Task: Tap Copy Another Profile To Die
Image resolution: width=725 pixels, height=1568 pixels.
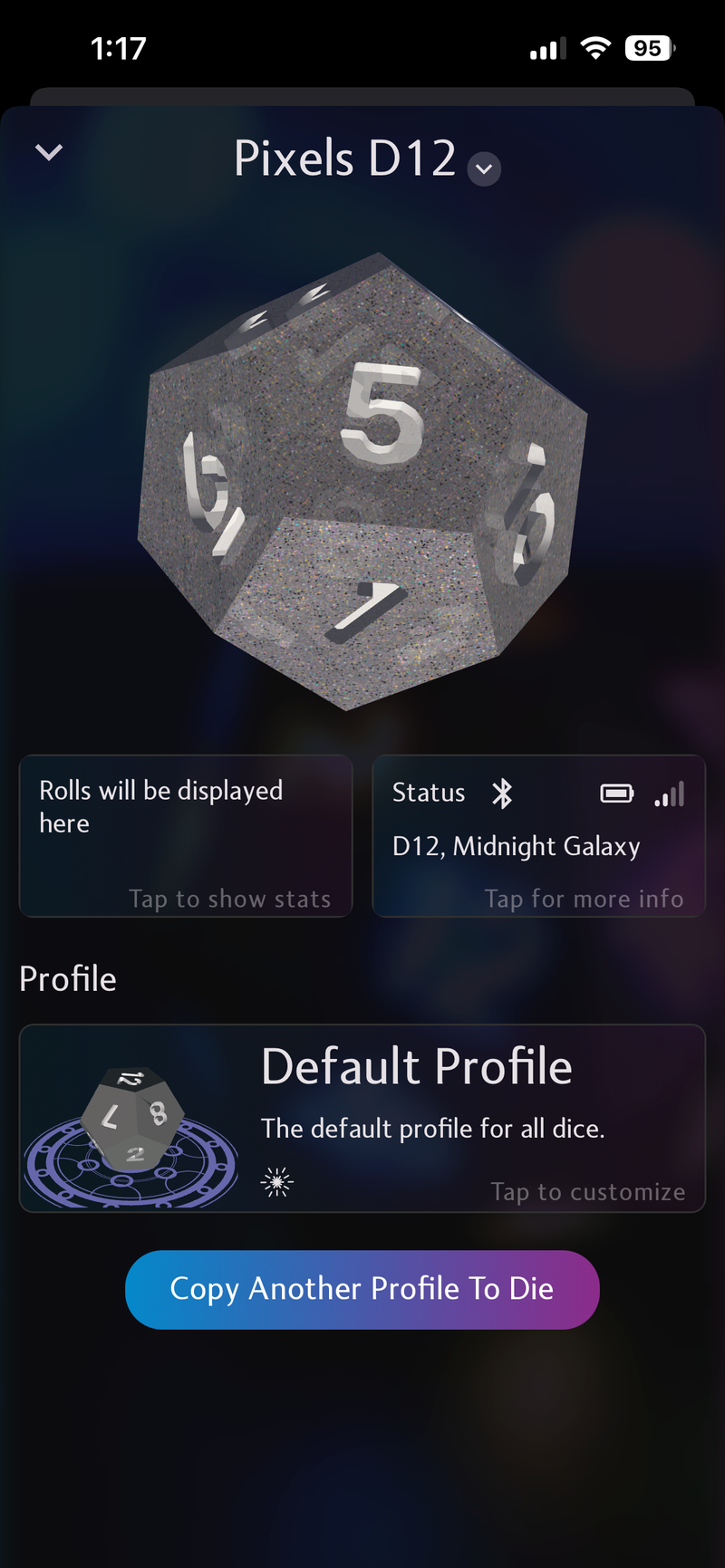Action: 362,1289
